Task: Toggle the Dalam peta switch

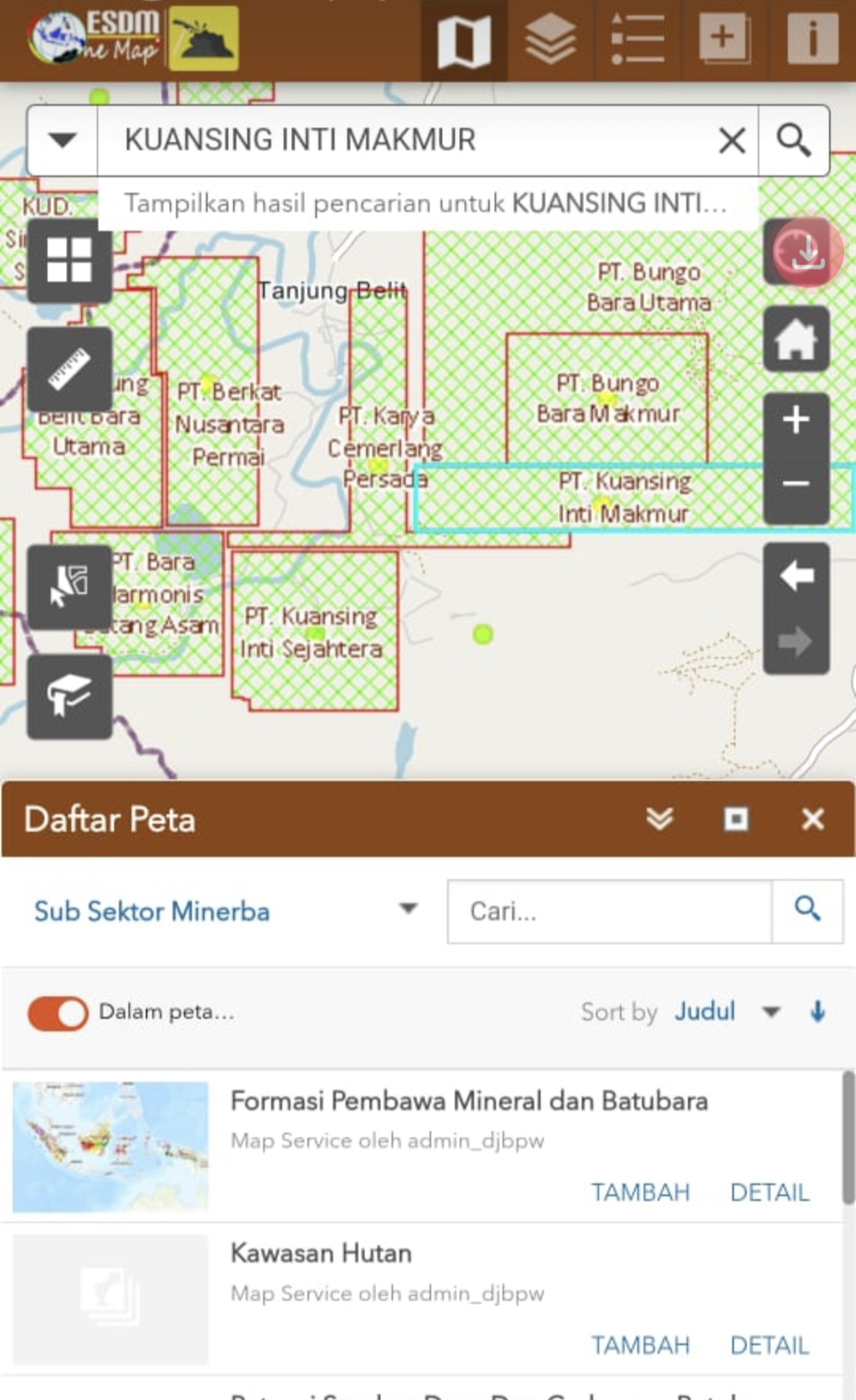Action: pos(58,1013)
